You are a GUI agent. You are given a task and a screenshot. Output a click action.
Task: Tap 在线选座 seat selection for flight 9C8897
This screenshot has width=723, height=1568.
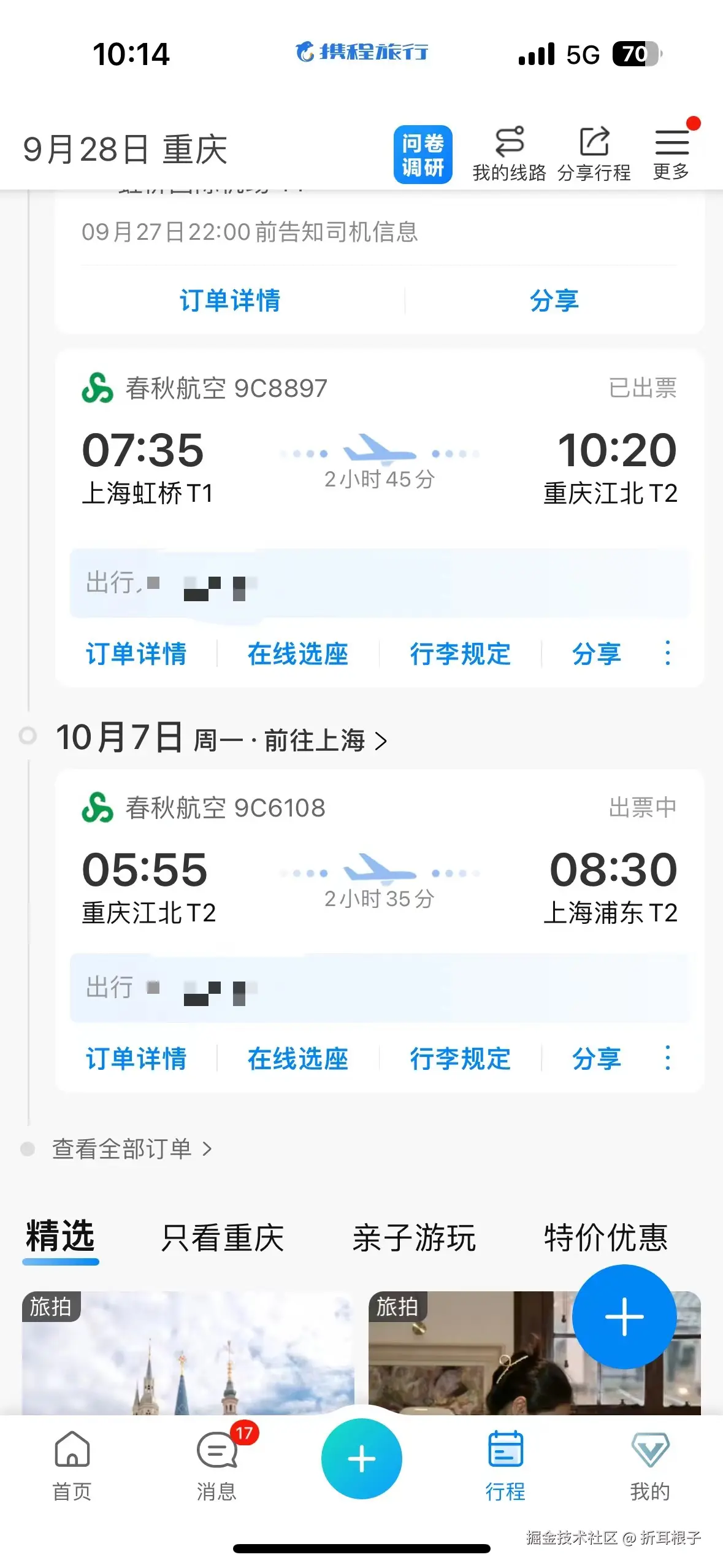[x=299, y=654]
